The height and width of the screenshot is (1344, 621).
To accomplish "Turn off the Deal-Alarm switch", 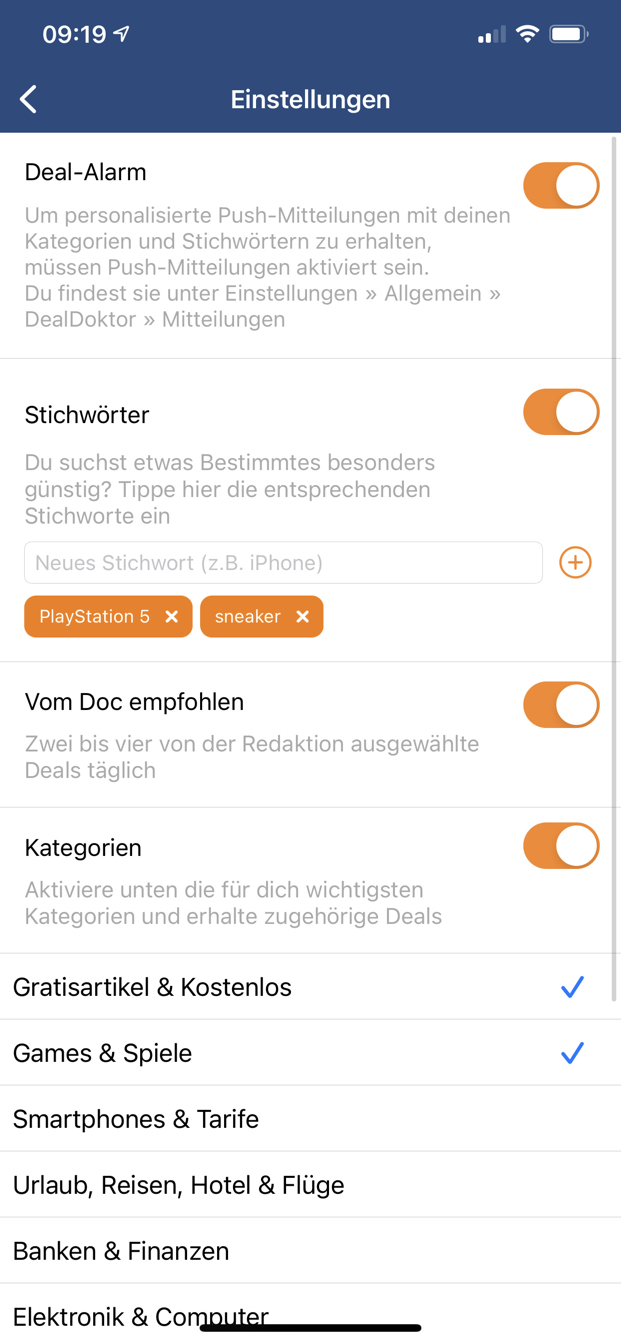I will (561, 186).
